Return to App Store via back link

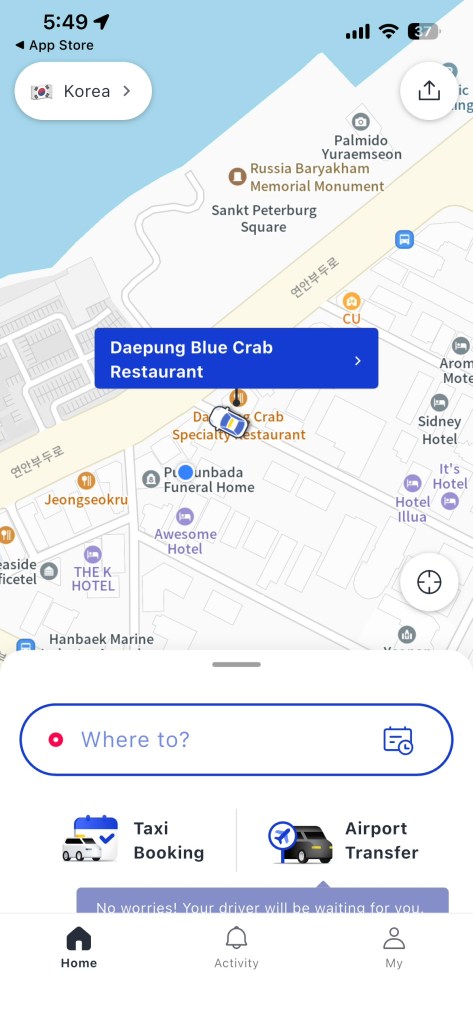point(54,45)
